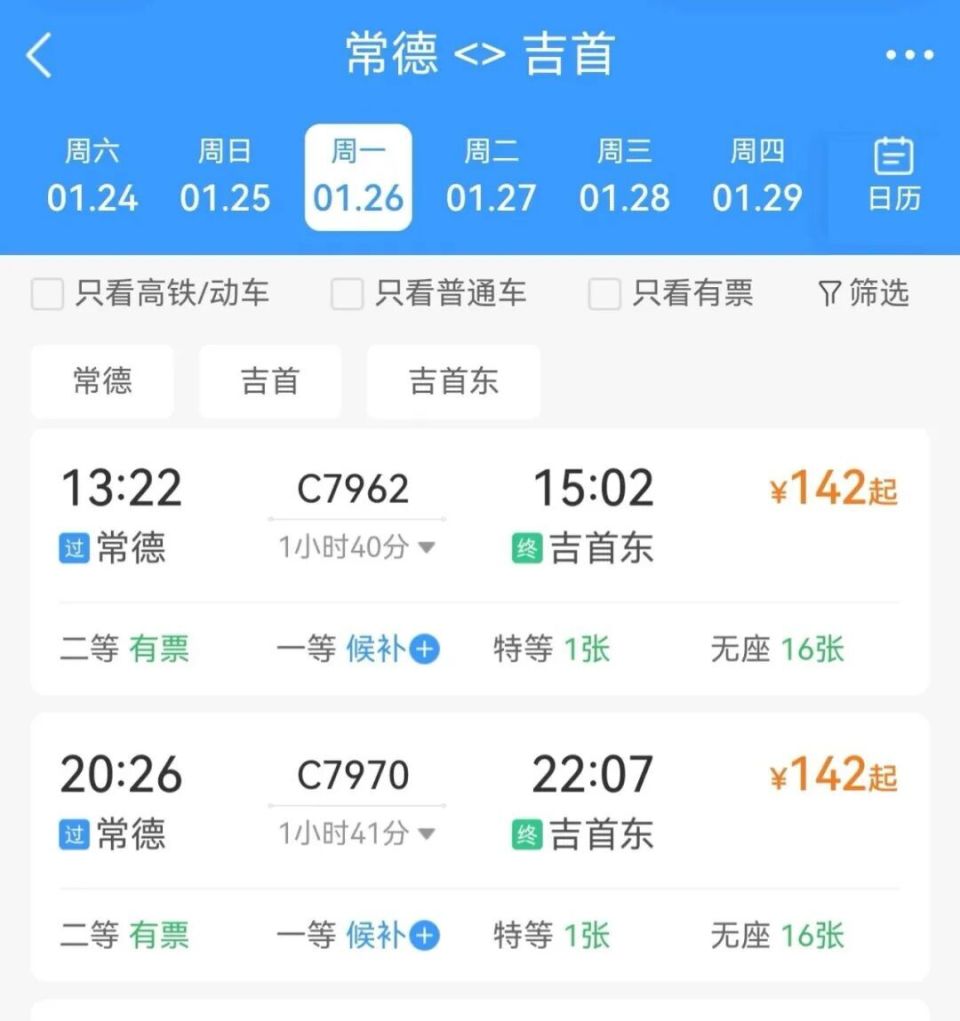Check the 只看普通车 option

pyautogui.click(x=346, y=293)
